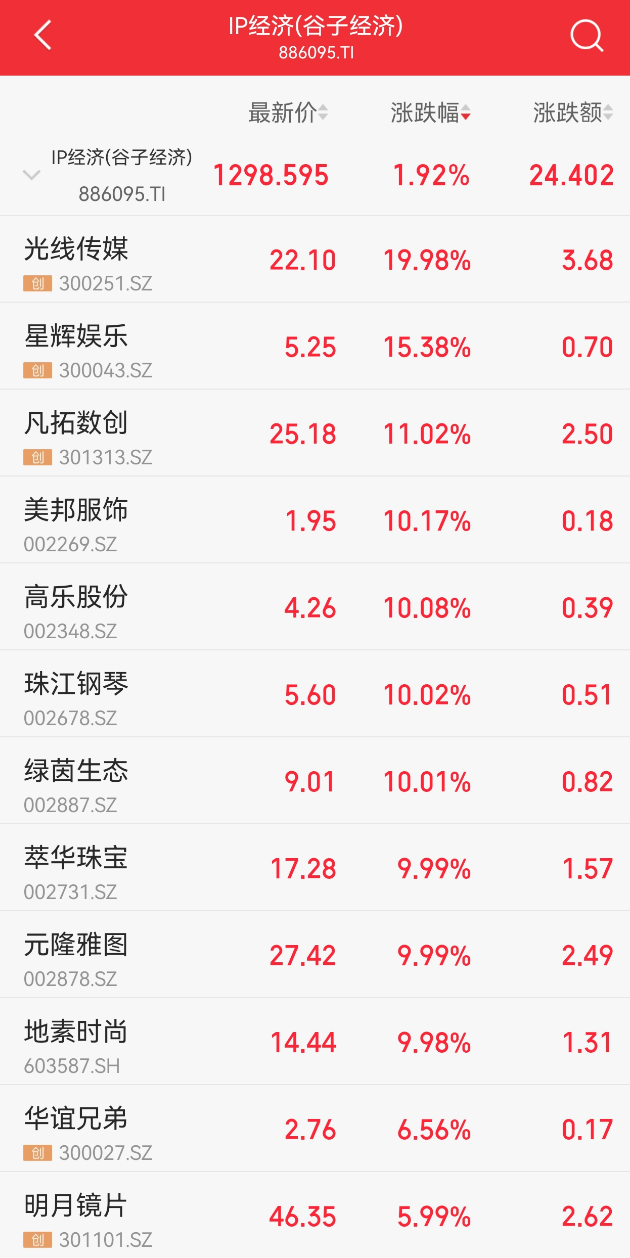The image size is (630, 1258).
Task: View details for 明月镜片
Action: 315,1217
